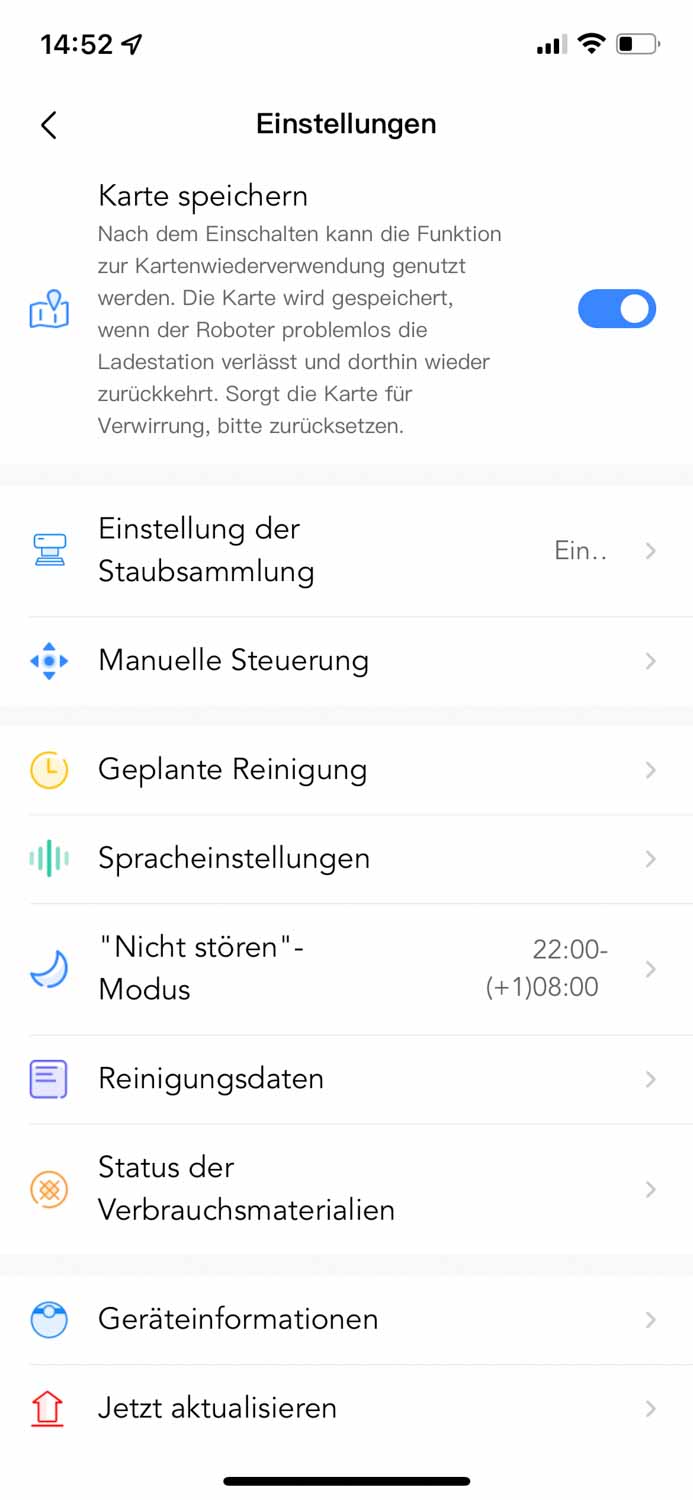Disable the Karte speichern switch
Image resolution: width=693 pixels, height=1500 pixels.
click(x=616, y=309)
